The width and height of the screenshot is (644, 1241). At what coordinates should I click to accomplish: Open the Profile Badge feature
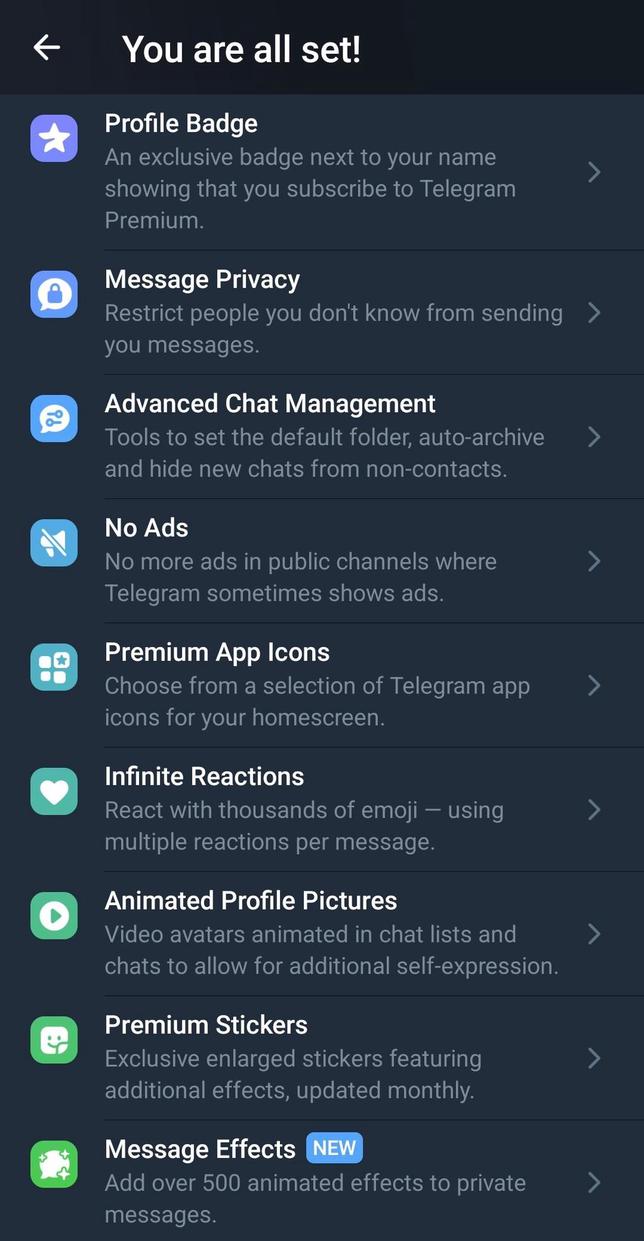coord(320,172)
